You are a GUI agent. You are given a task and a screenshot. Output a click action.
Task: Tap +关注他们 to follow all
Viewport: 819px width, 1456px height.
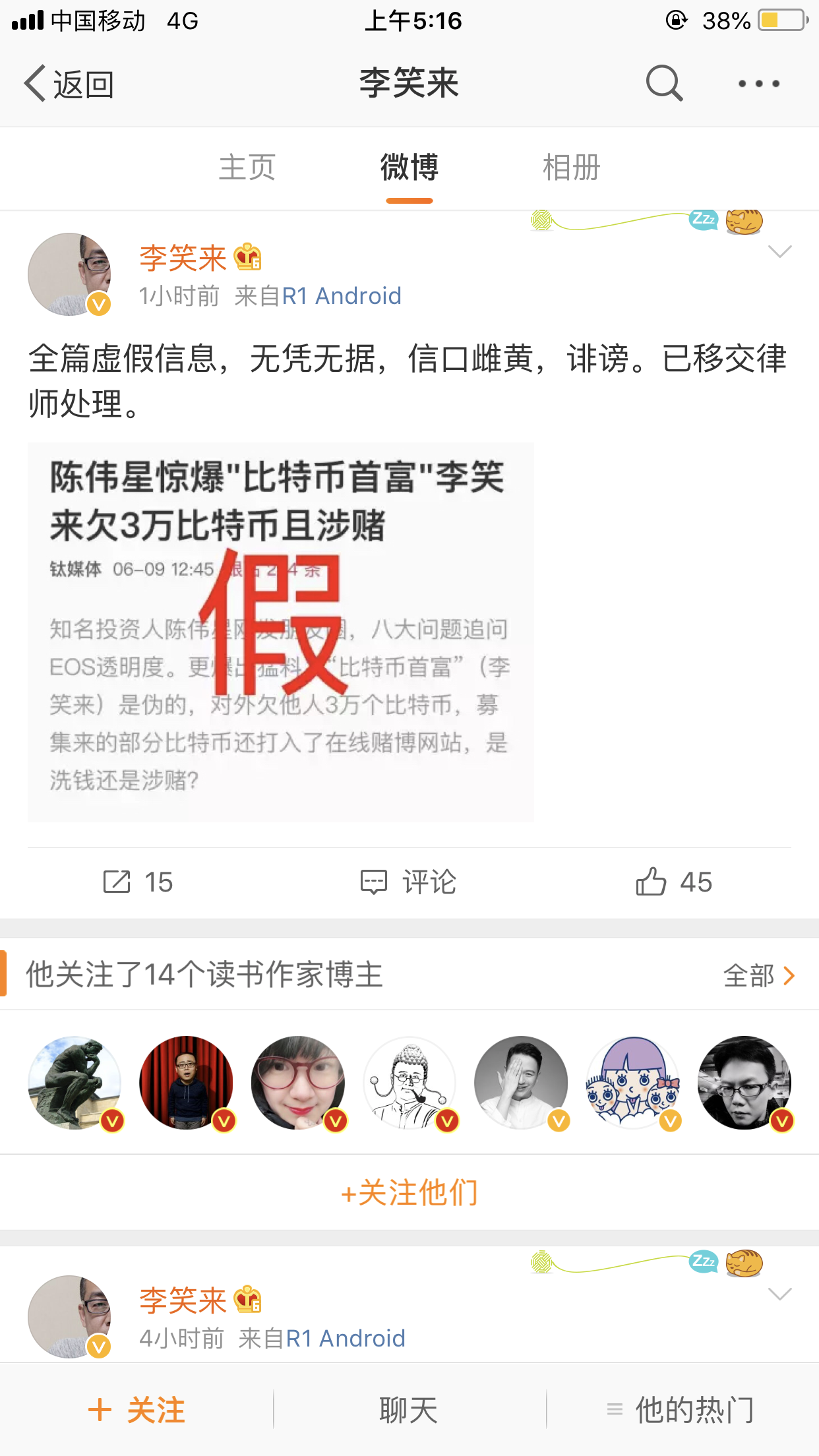click(409, 1192)
